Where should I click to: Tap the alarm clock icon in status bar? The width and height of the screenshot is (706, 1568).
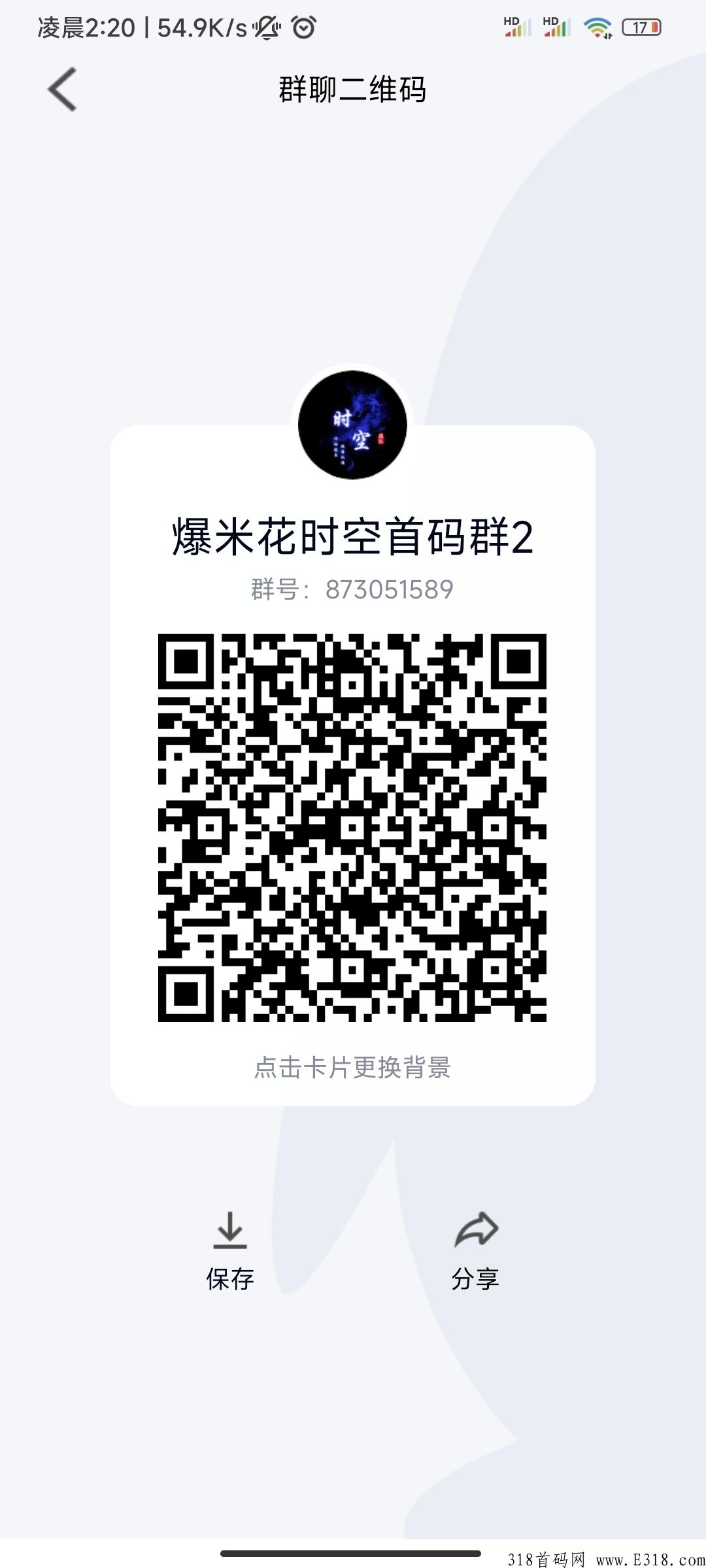(x=303, y=26)
